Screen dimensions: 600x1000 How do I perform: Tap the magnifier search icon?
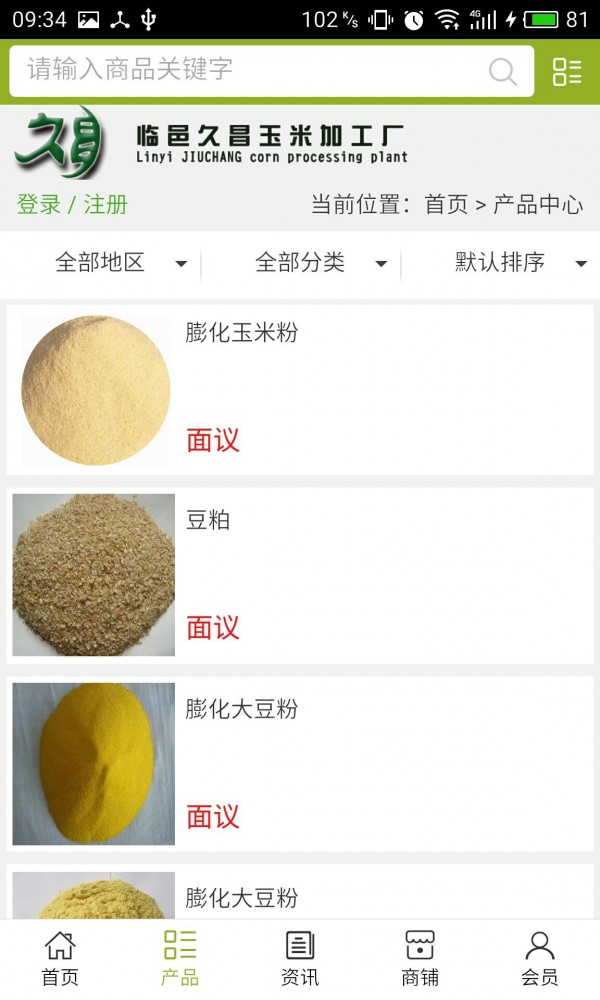(502, 71)
